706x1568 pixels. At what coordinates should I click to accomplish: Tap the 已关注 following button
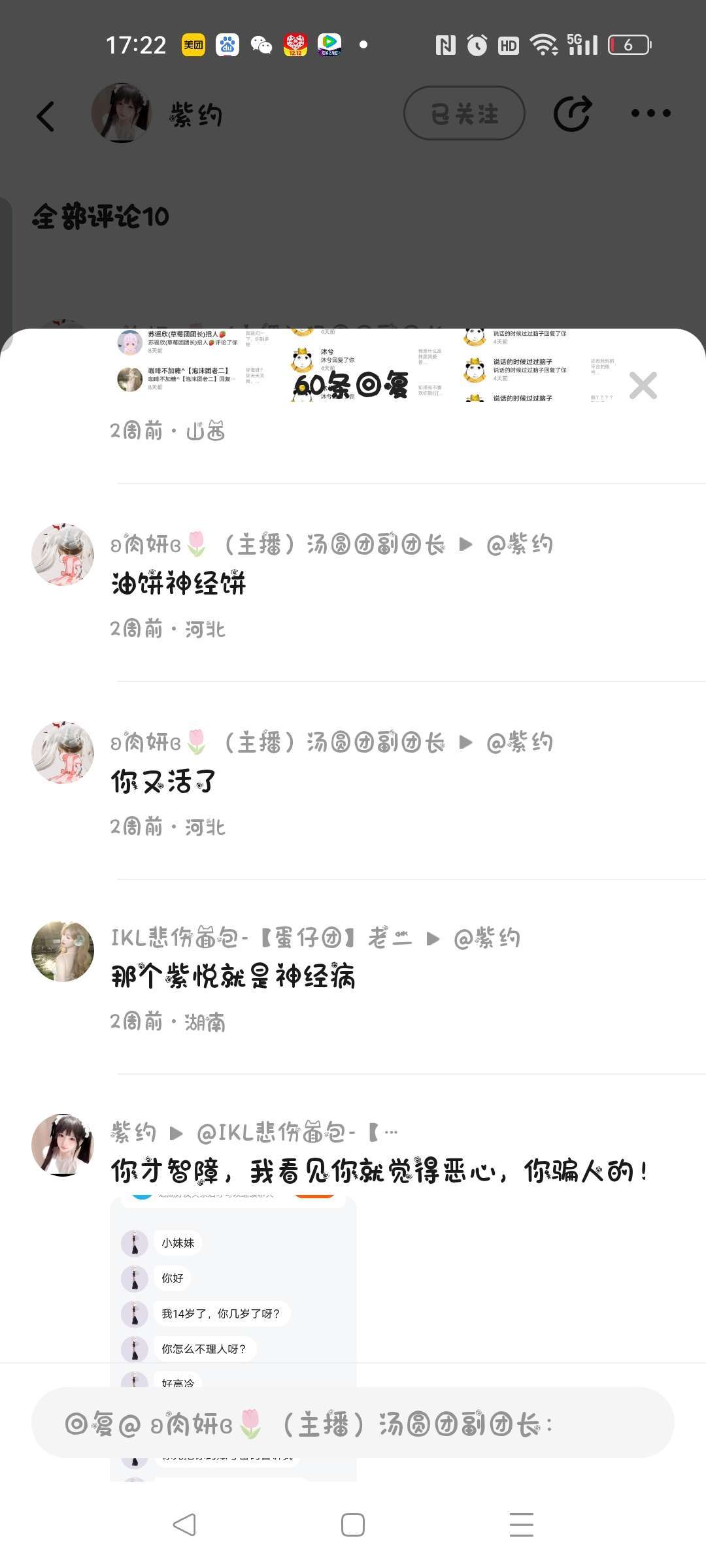tap(464, 114)
